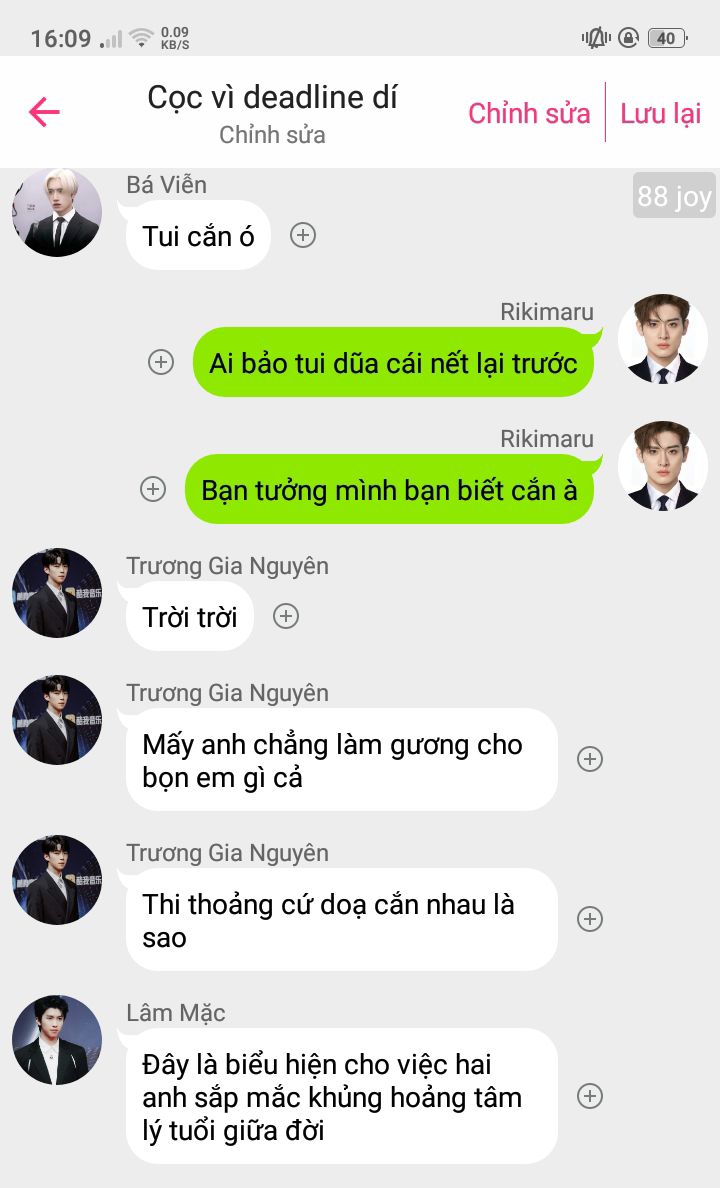Edit the chat title Cọc vì deadline dí
Viewport: 720px width, 1188px height.
pos(272,97)
